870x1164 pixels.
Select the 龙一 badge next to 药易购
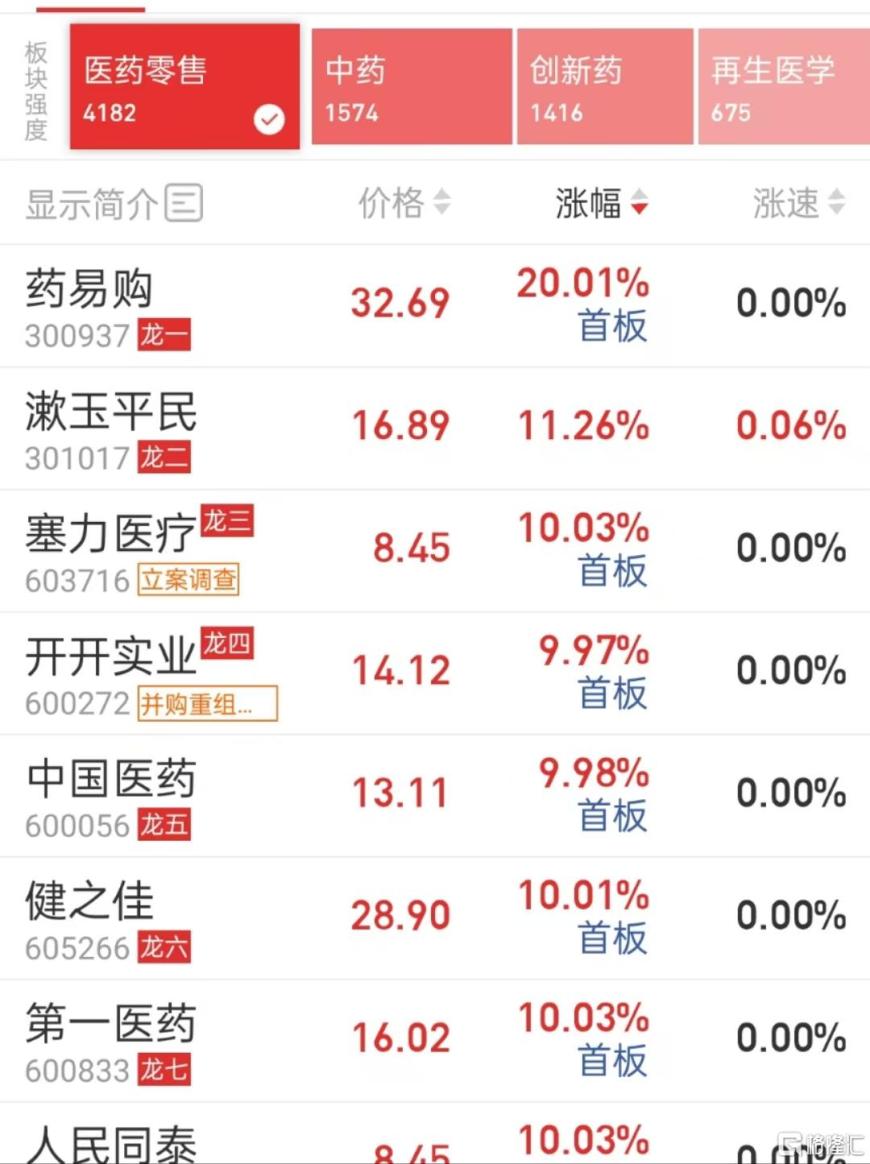[x=164, y=336]
